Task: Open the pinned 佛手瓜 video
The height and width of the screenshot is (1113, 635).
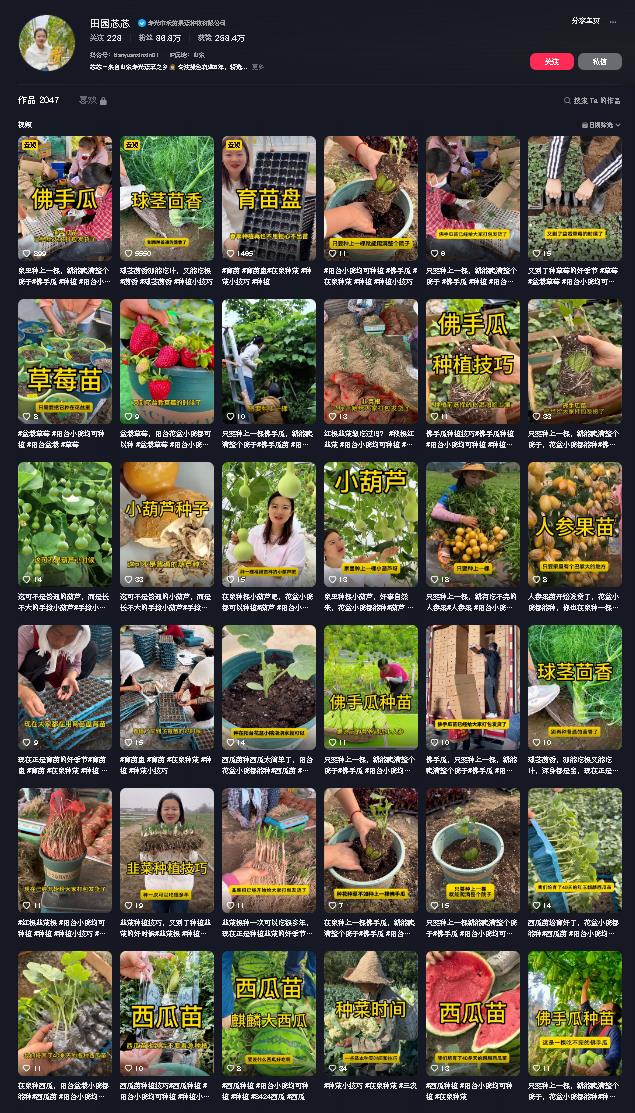Action: click(65, 198)
